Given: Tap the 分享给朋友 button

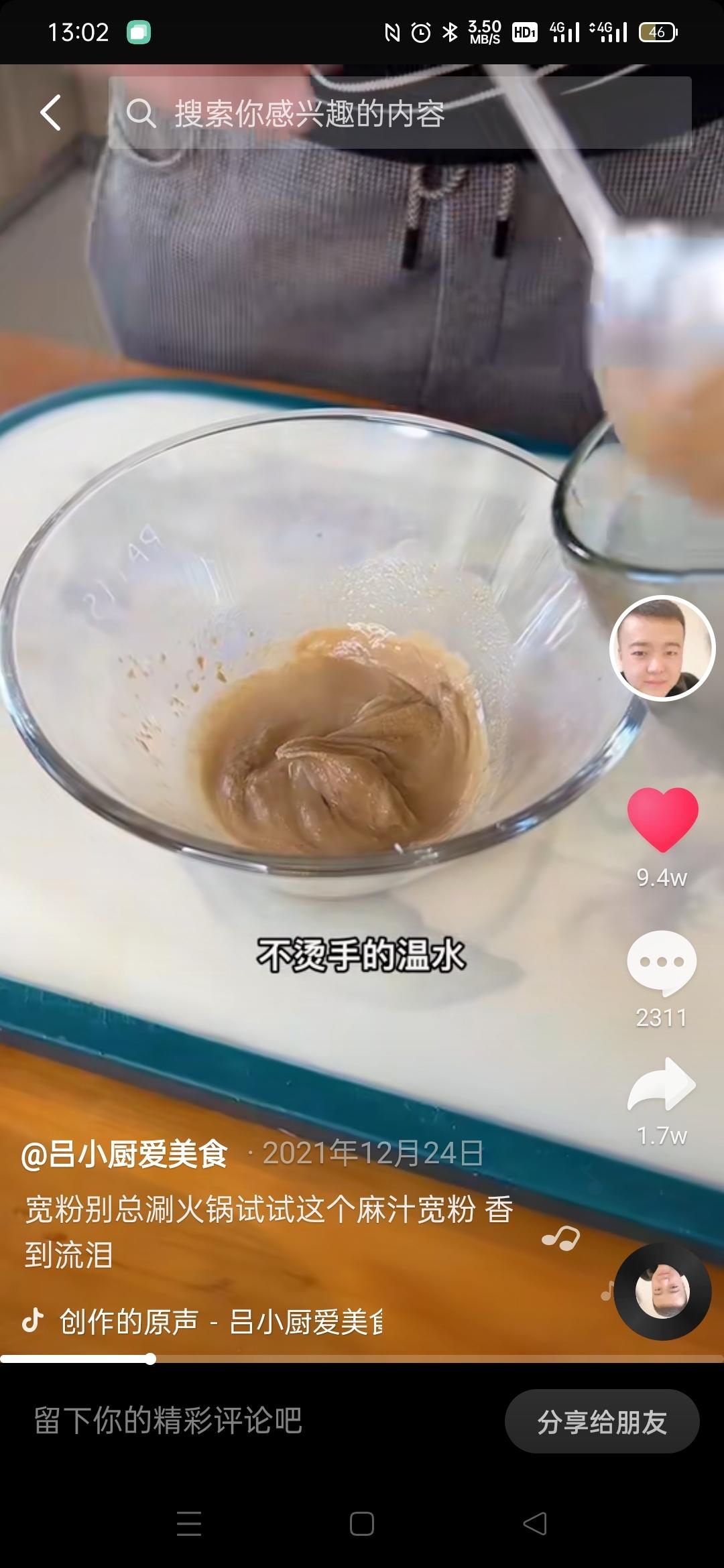Looking at the screenshot, I should [601, 1421].
